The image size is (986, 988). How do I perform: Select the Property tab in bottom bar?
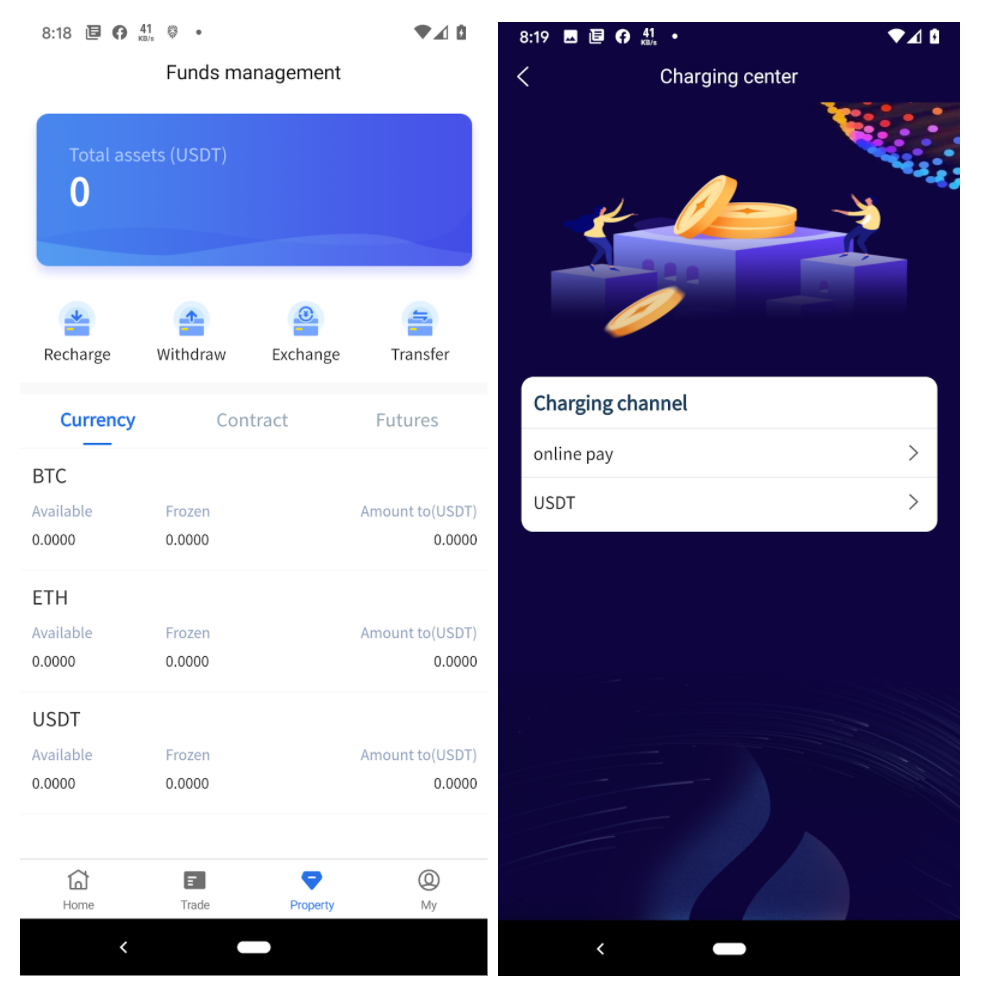click(x=312, y=889)
